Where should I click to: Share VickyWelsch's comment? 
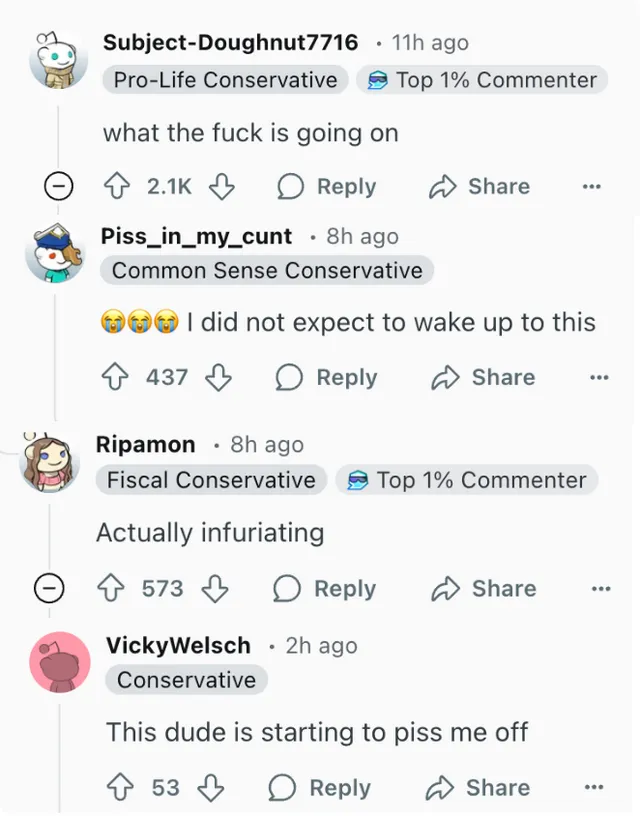[477, 787]
